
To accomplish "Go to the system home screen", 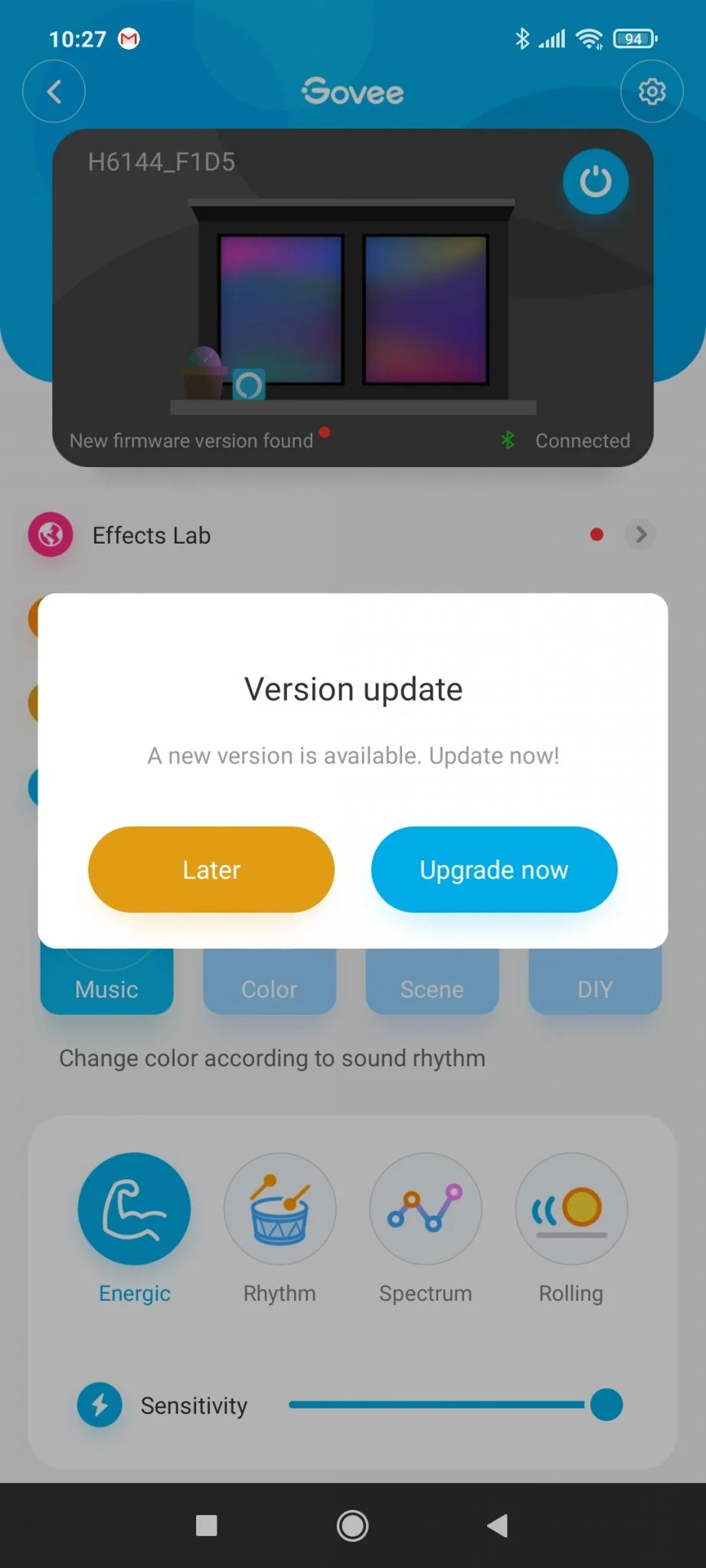I will (352, 1526).
